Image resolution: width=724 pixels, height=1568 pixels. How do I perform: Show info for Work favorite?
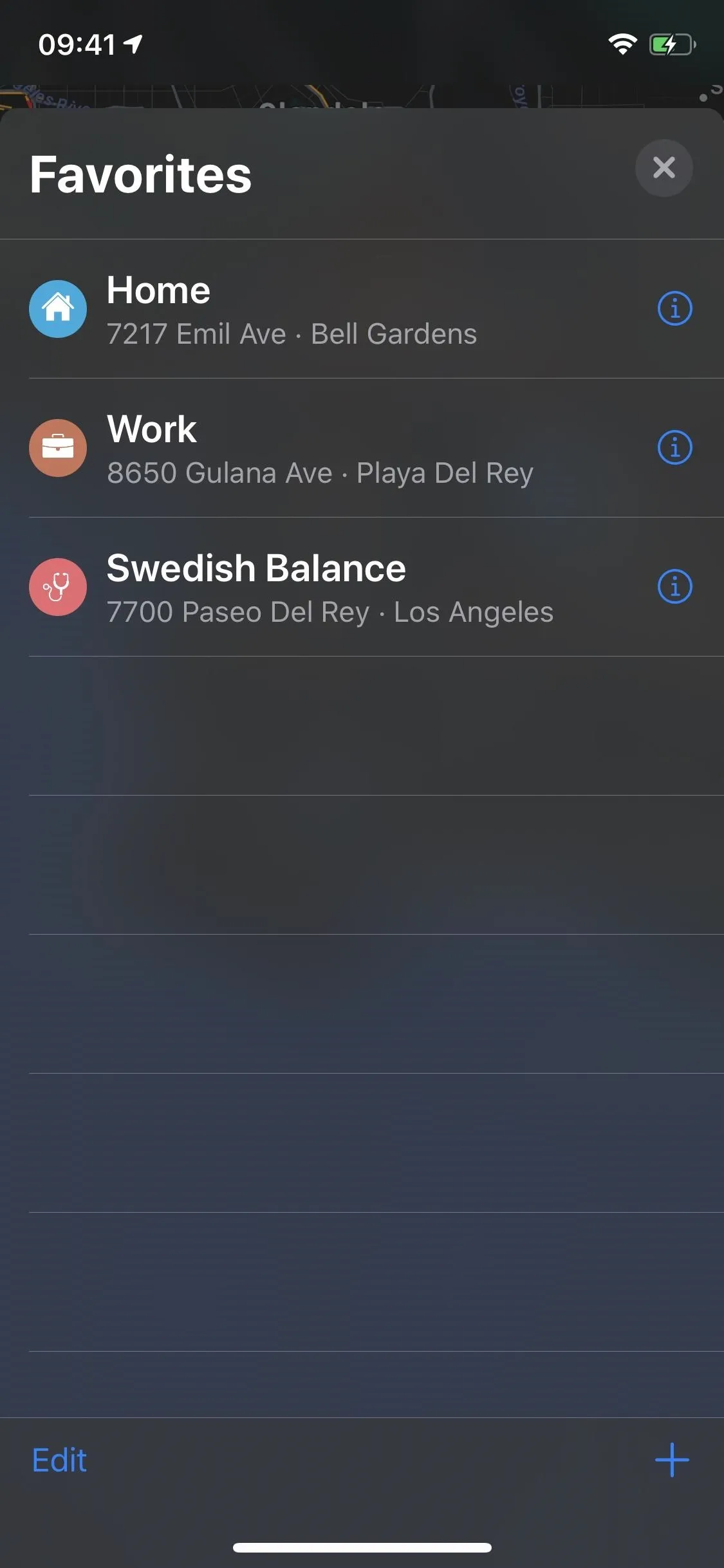674,448
